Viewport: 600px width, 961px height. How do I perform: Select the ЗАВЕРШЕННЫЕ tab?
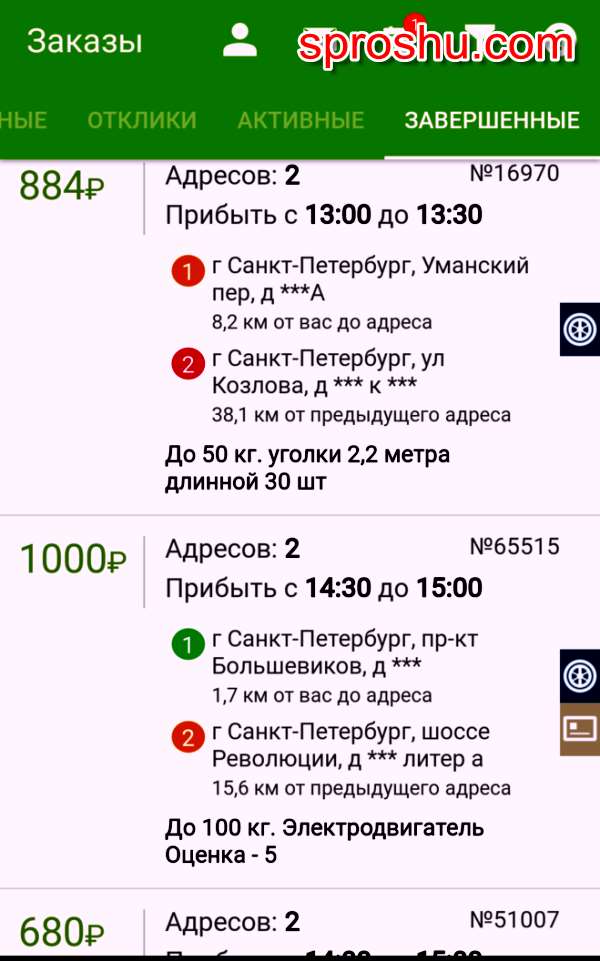492,120
